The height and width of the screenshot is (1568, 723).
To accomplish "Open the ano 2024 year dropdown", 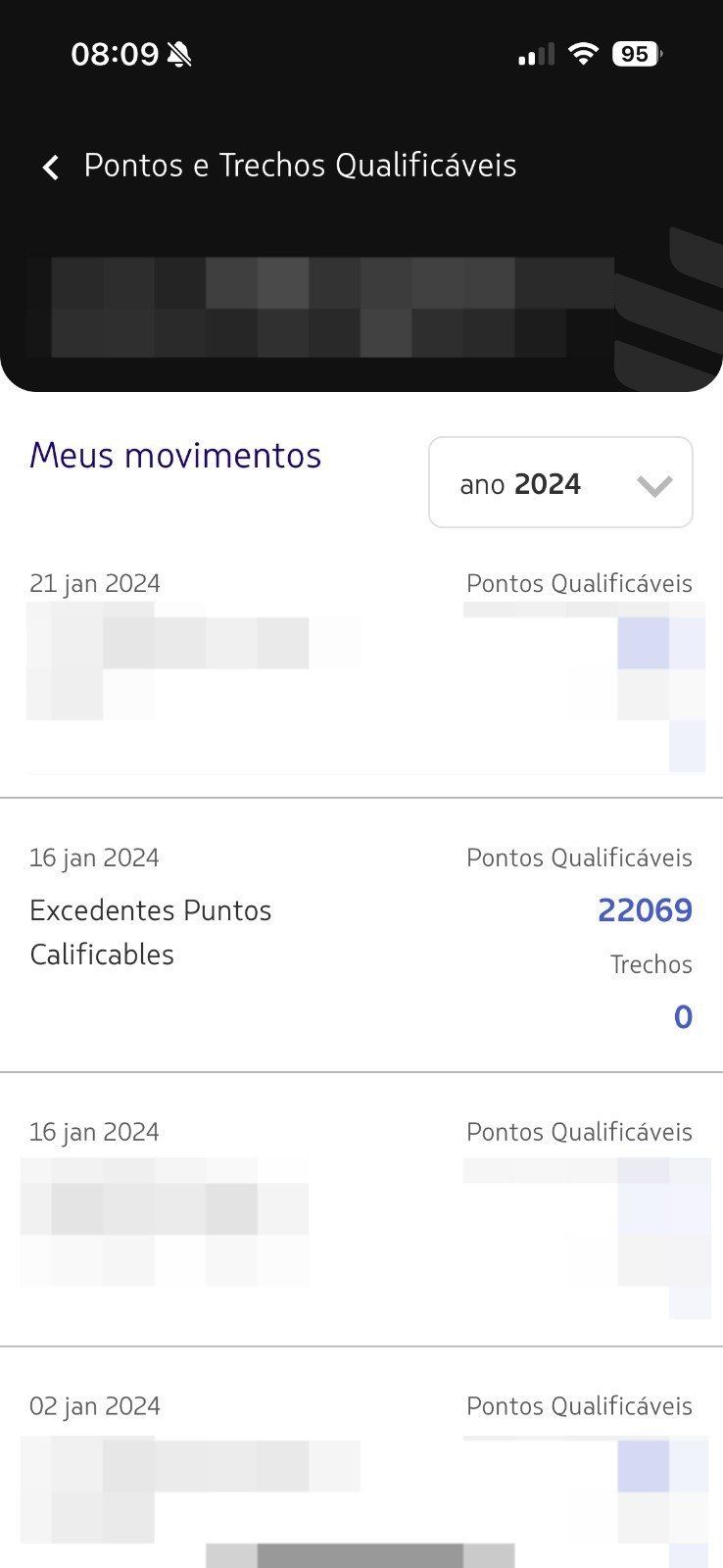I will 560,482.
